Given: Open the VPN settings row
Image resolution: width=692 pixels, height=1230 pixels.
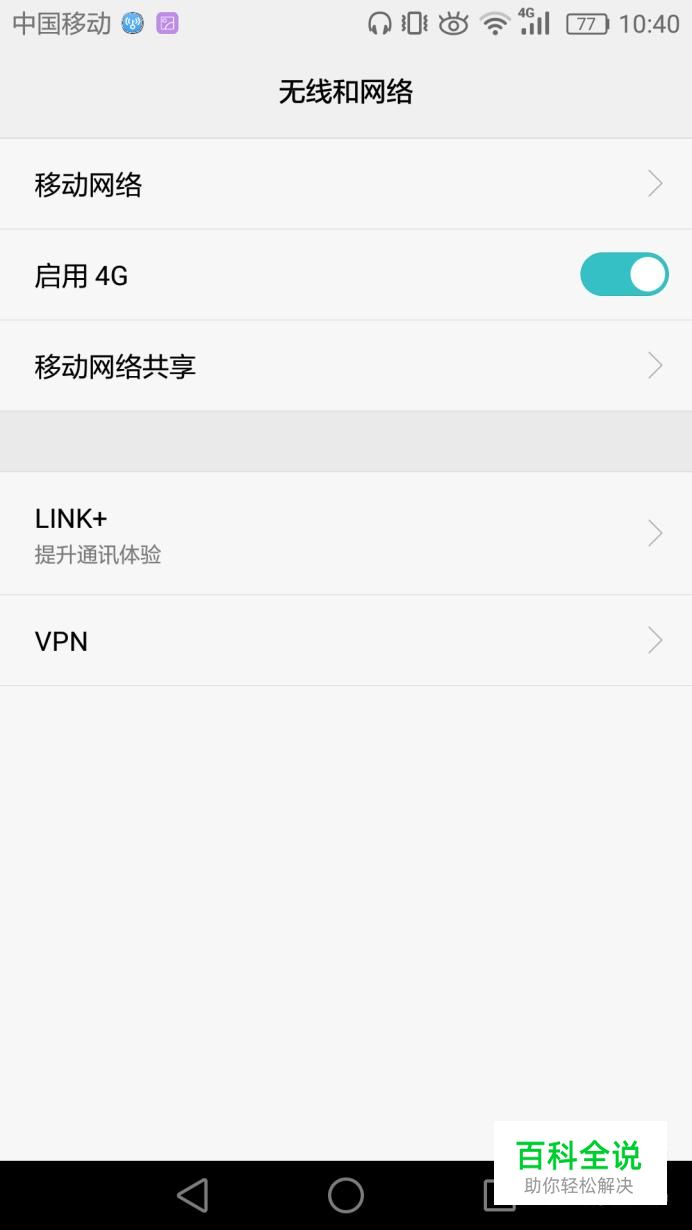Looking at the screenshot, I should point(345,640).
